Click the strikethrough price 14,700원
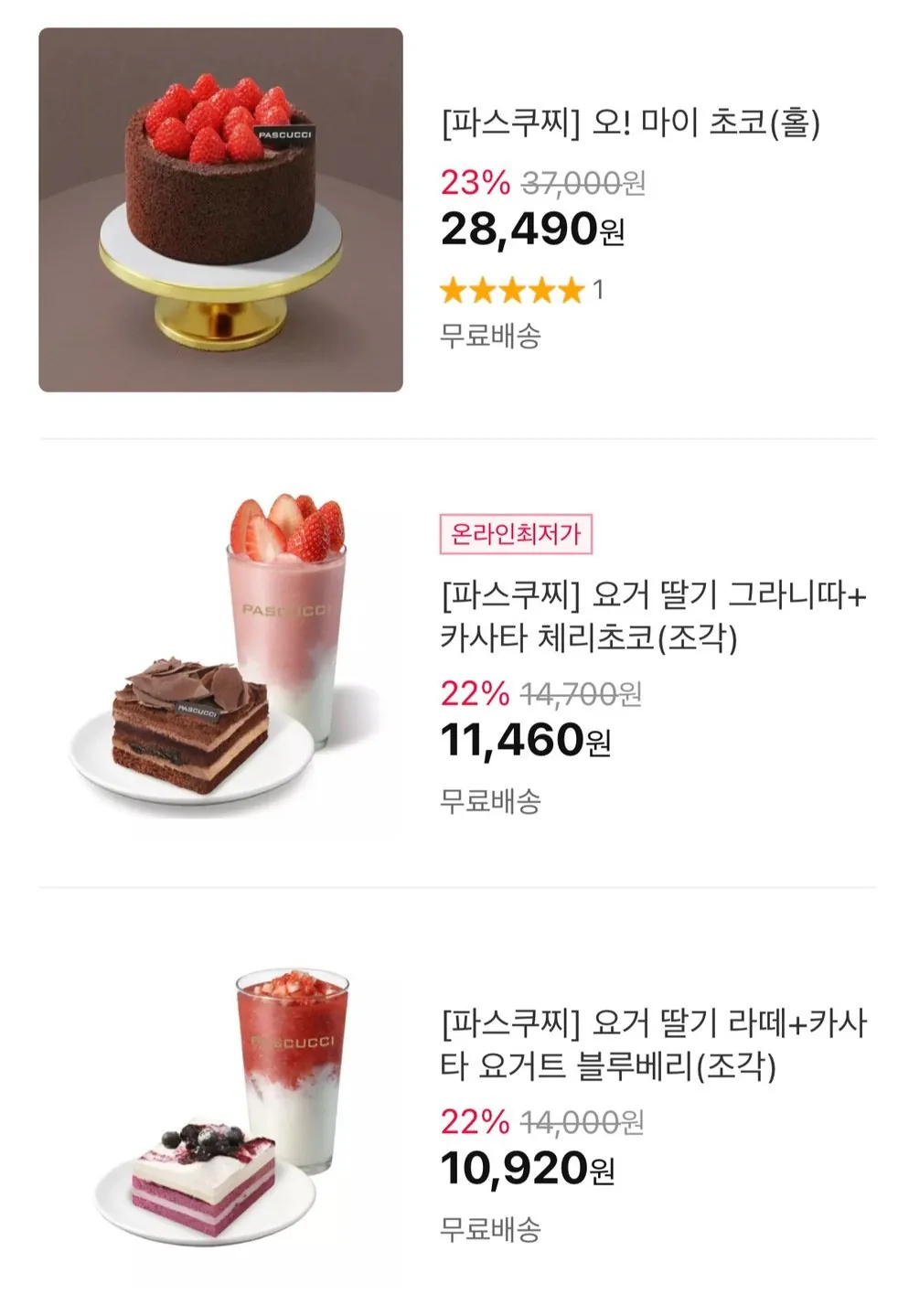The image size is (898, 1316). (x=583, y=693)
